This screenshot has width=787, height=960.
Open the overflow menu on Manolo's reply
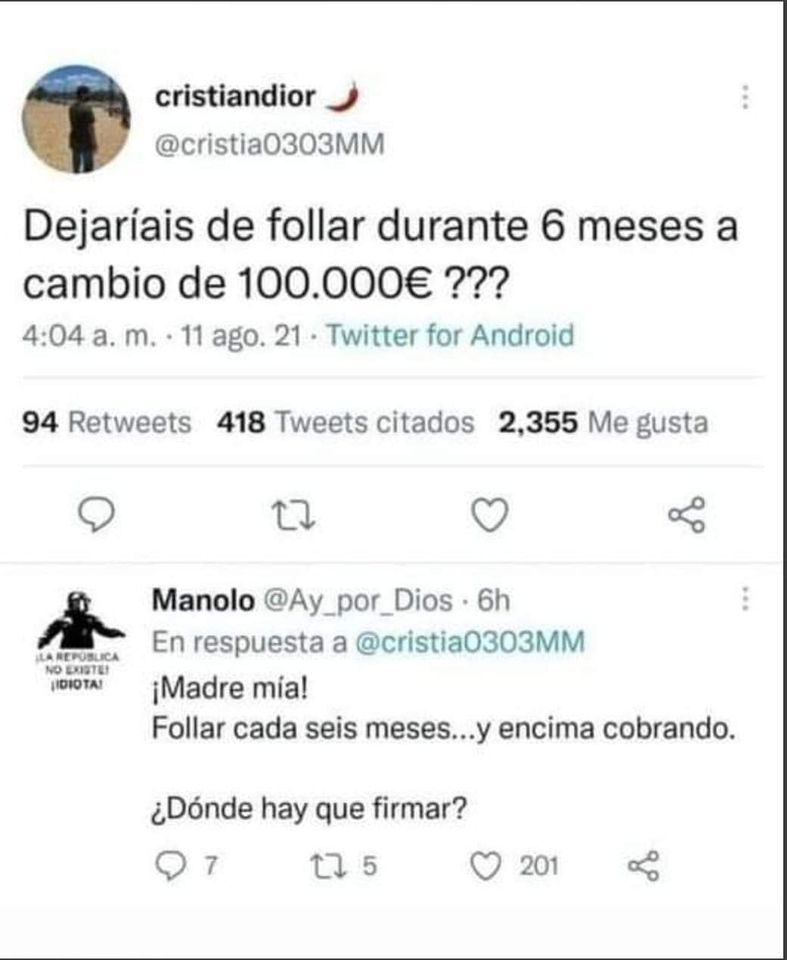(743, 599)
